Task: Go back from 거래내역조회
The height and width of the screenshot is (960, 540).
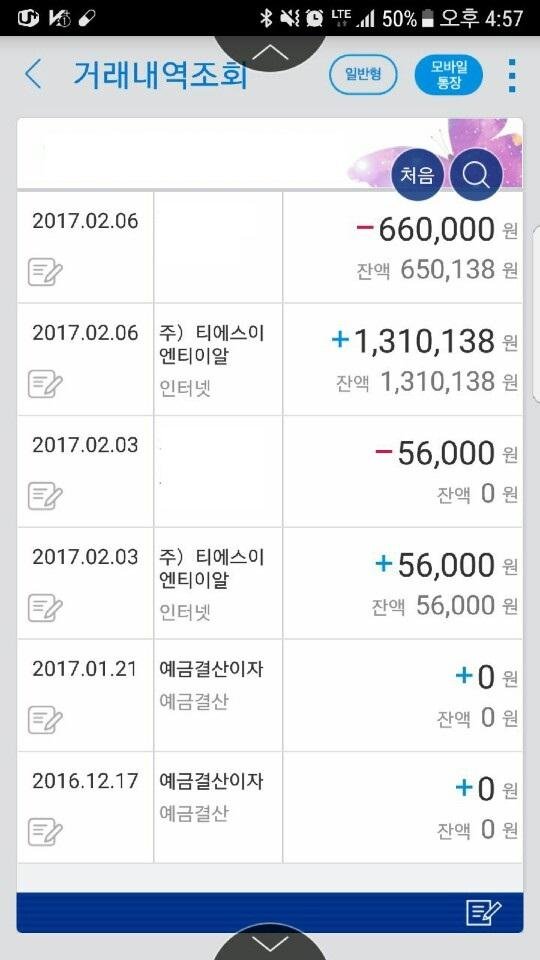Action: tap(33, 75)
